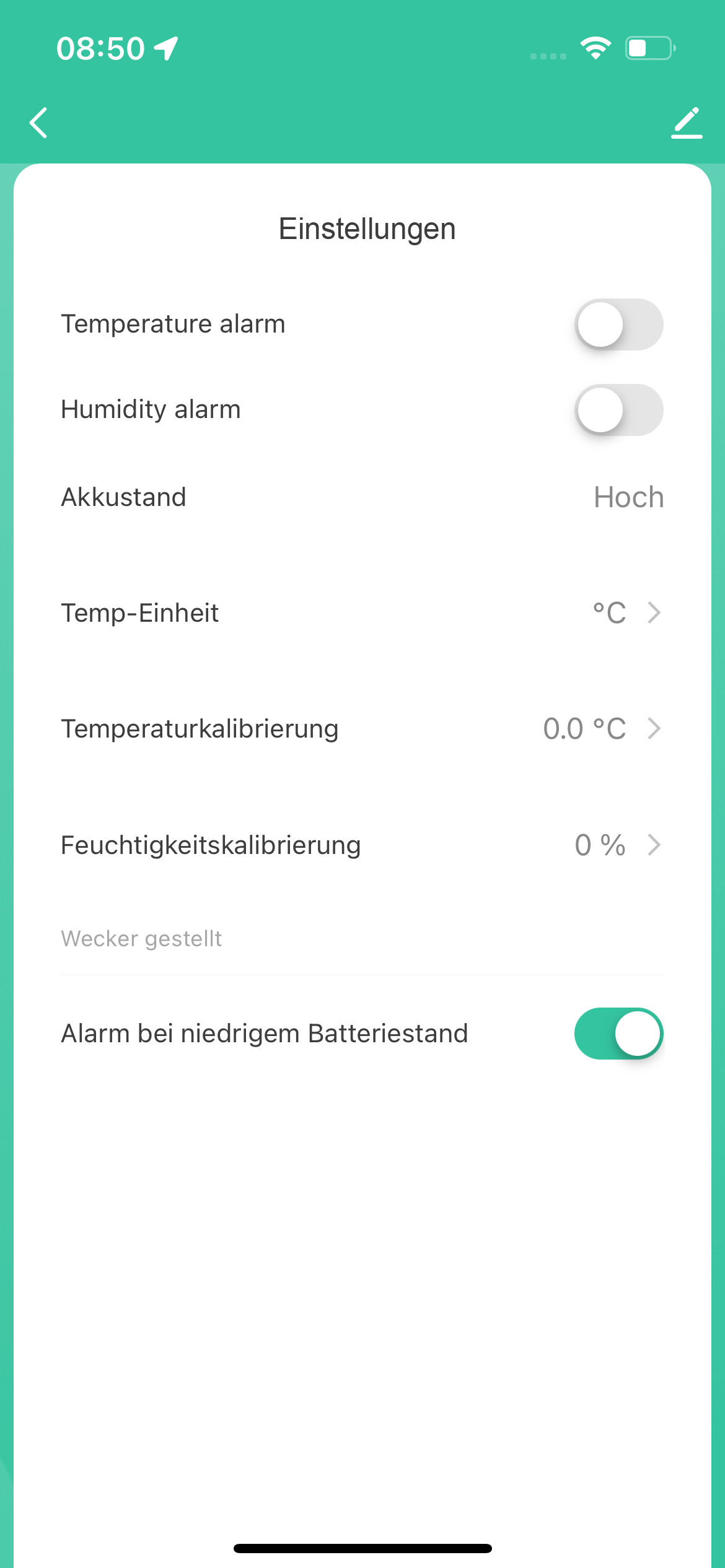Go back using the top-left arrow

point(38,123)
